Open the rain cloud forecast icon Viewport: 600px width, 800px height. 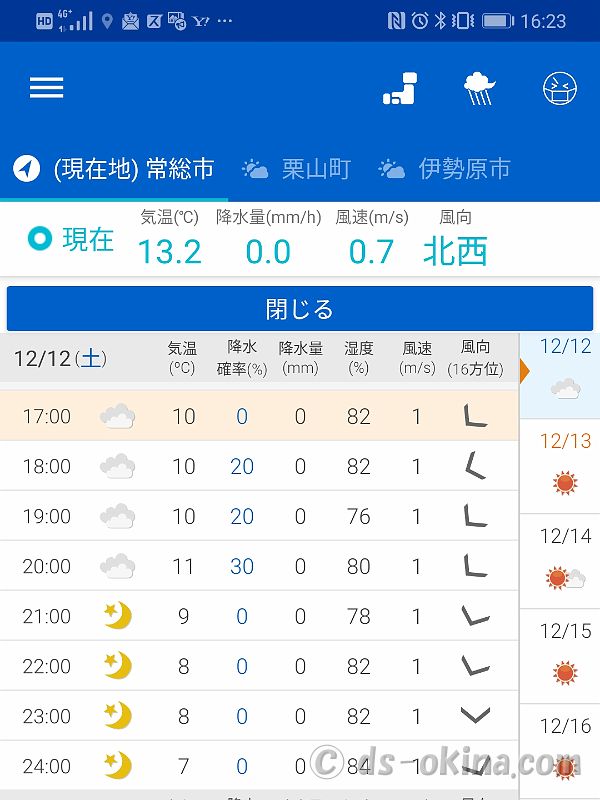[481, 88]
